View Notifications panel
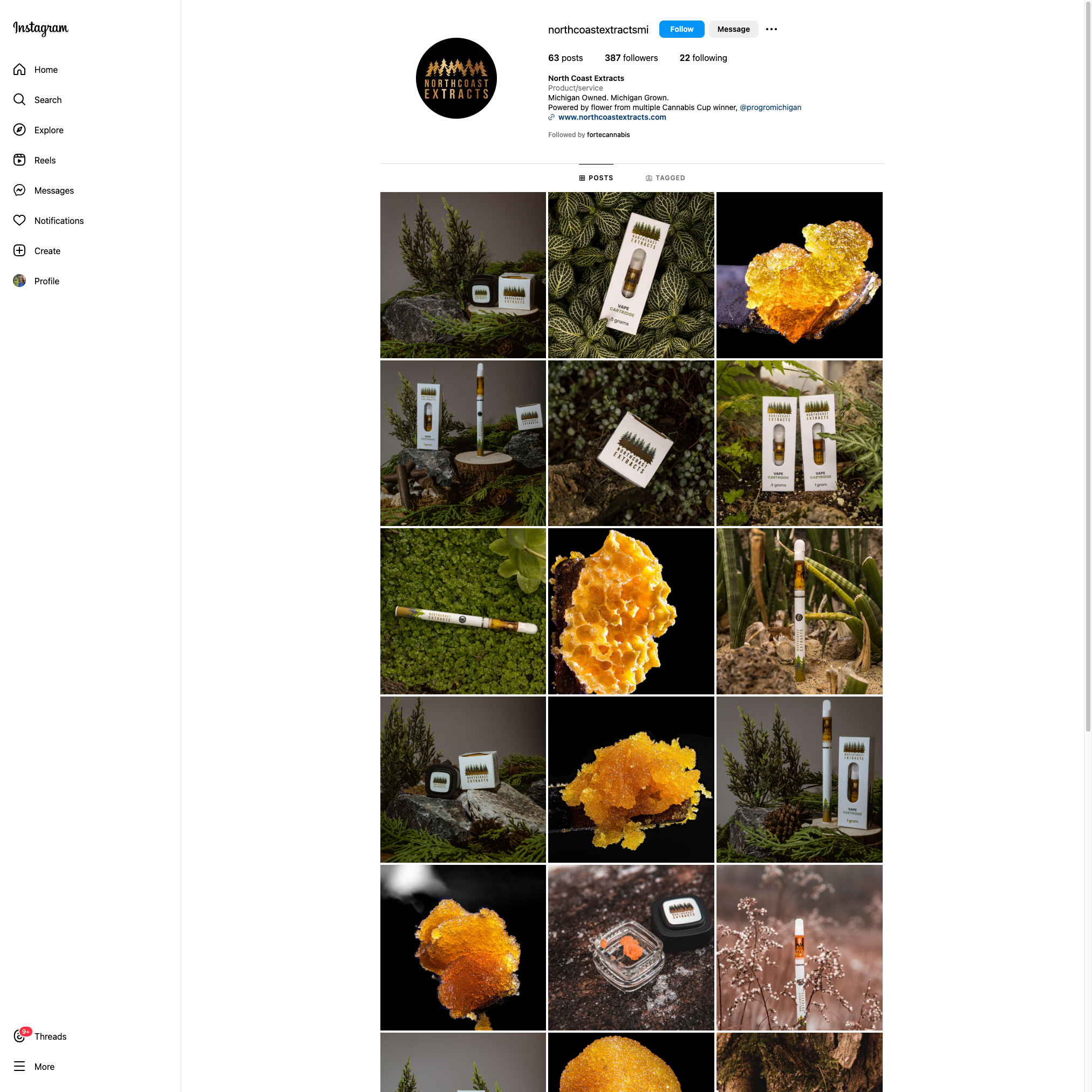The image size is (1092, 1092). tap(59, 221)
